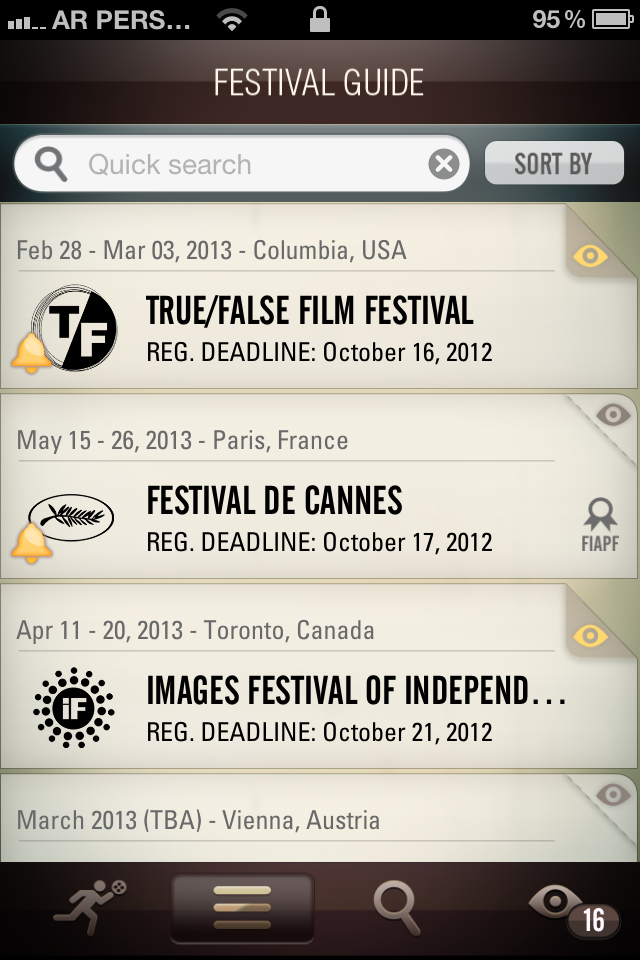Toggle the watch eye on the Vienna festival

click(612, 795)
